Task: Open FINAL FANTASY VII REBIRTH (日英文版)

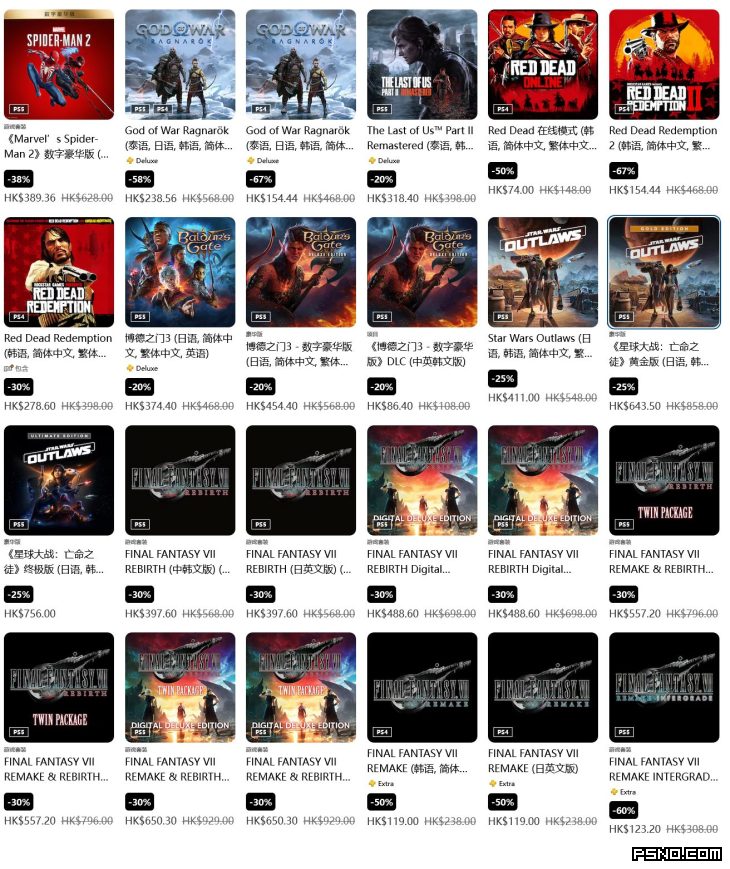Action: pyautogui.click(x=301, y=480)
